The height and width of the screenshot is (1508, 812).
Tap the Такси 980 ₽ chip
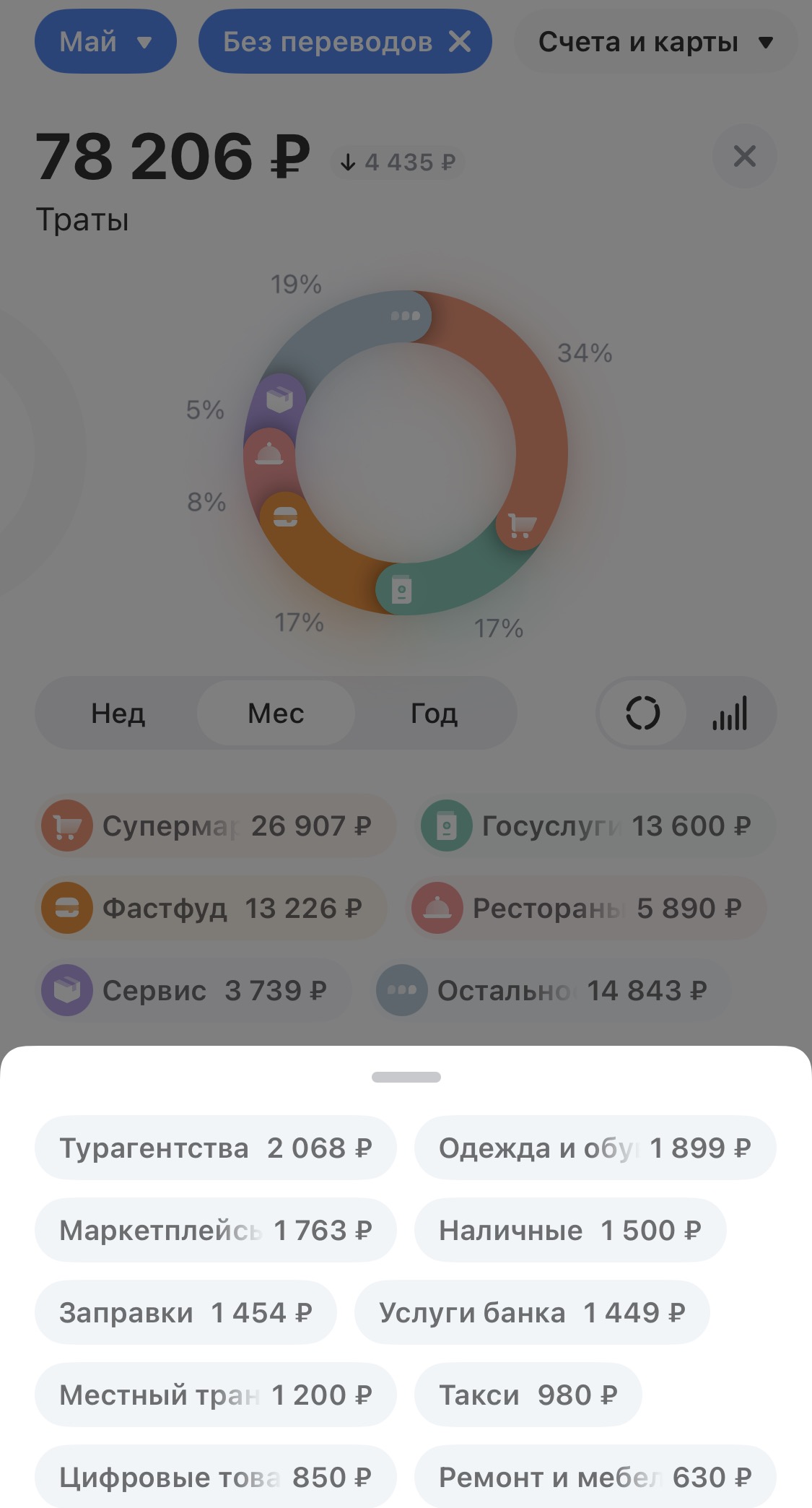(x=528, y=1395)
